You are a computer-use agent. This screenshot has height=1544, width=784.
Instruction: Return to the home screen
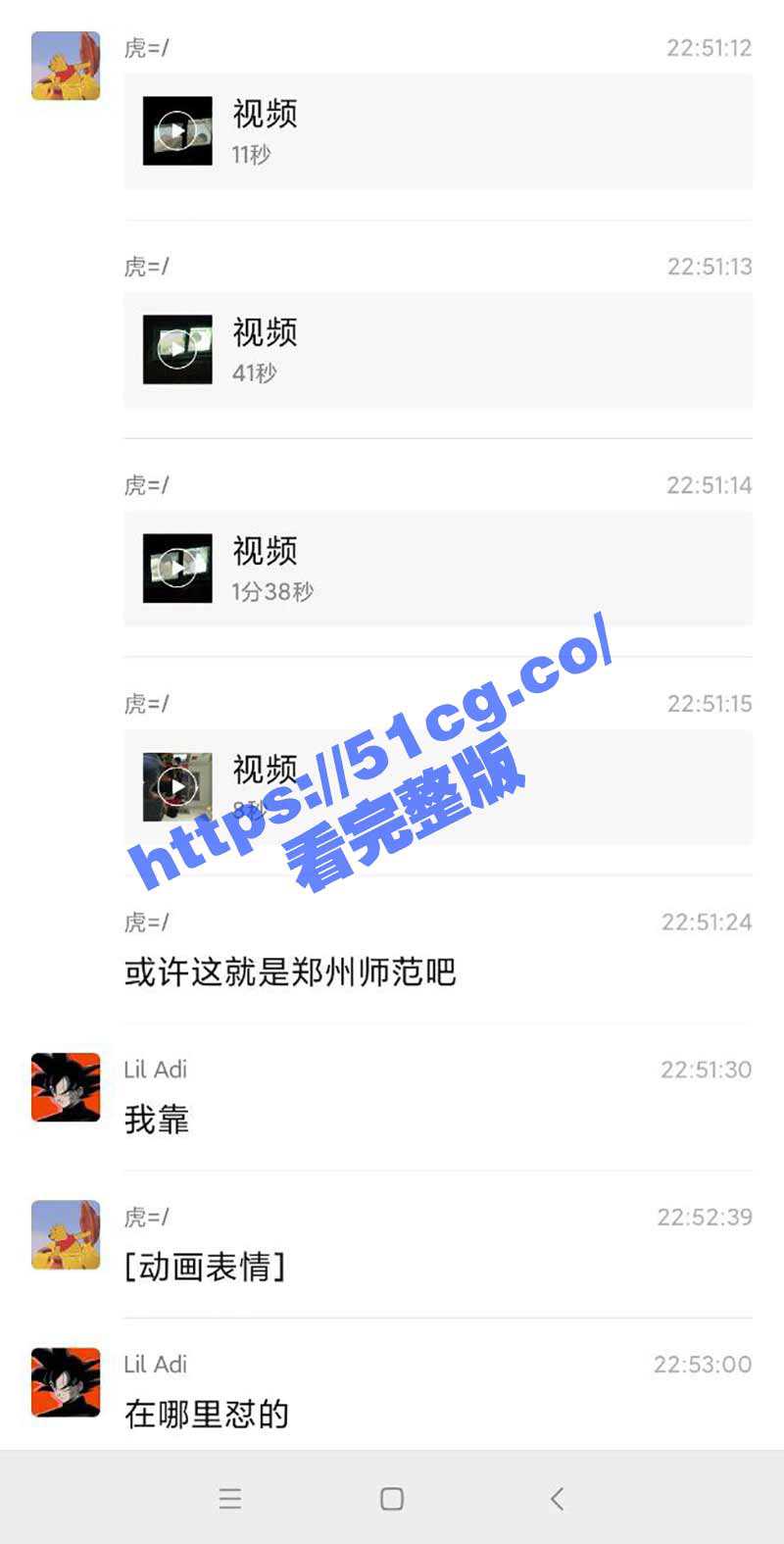pos(392,1498)
